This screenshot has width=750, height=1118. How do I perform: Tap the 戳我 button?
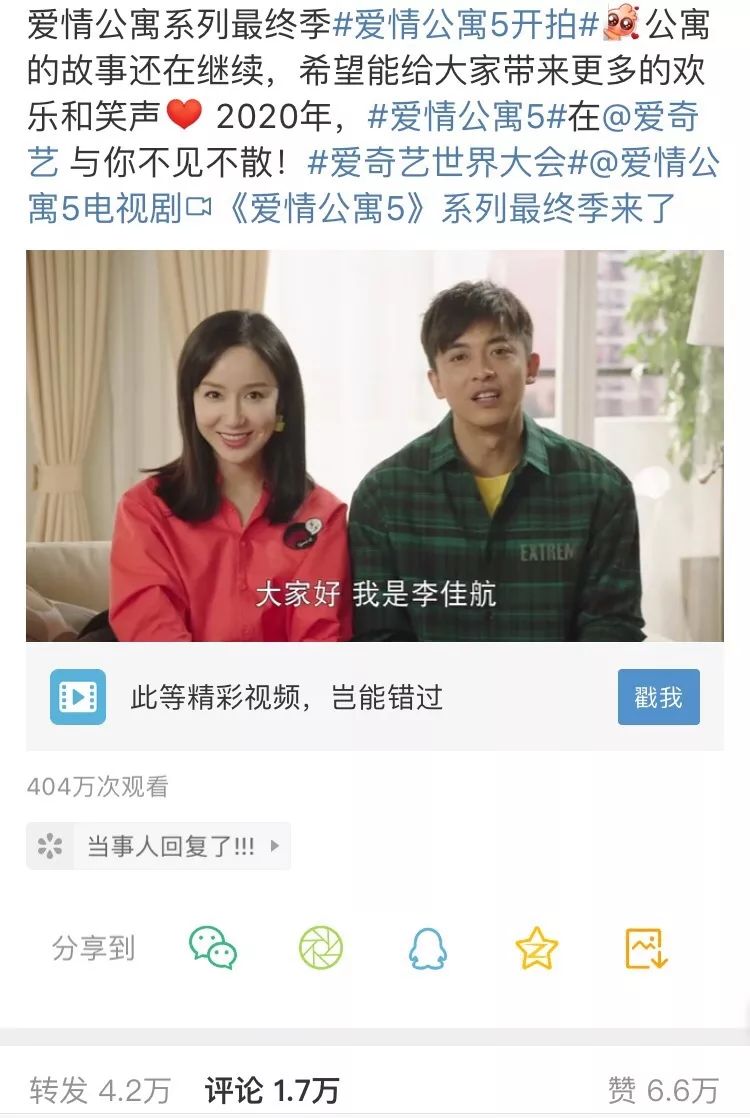[x=658, y=697]
